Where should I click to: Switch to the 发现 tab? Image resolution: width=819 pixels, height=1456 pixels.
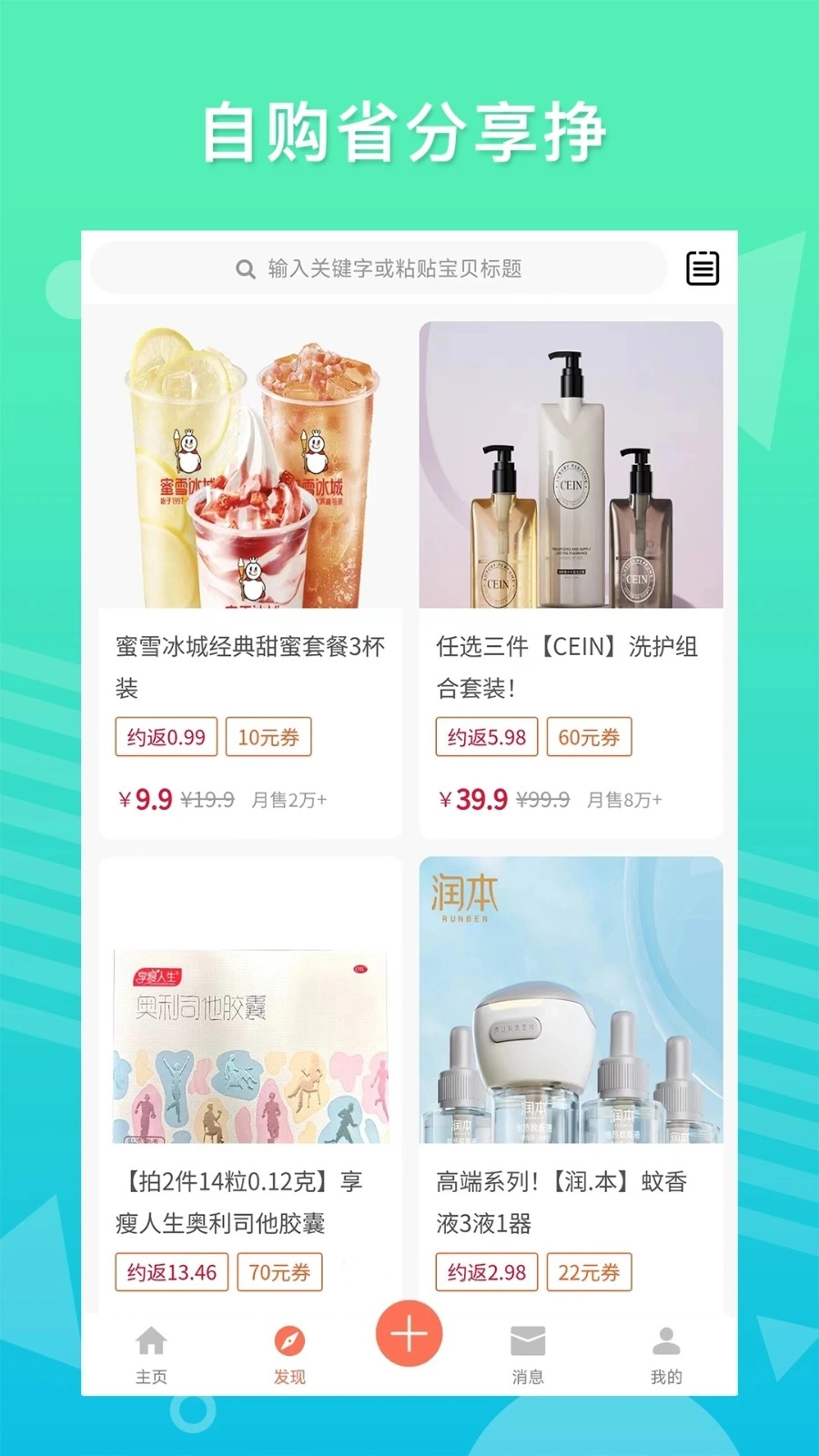pyautogui.click(x=288, y=1356)
